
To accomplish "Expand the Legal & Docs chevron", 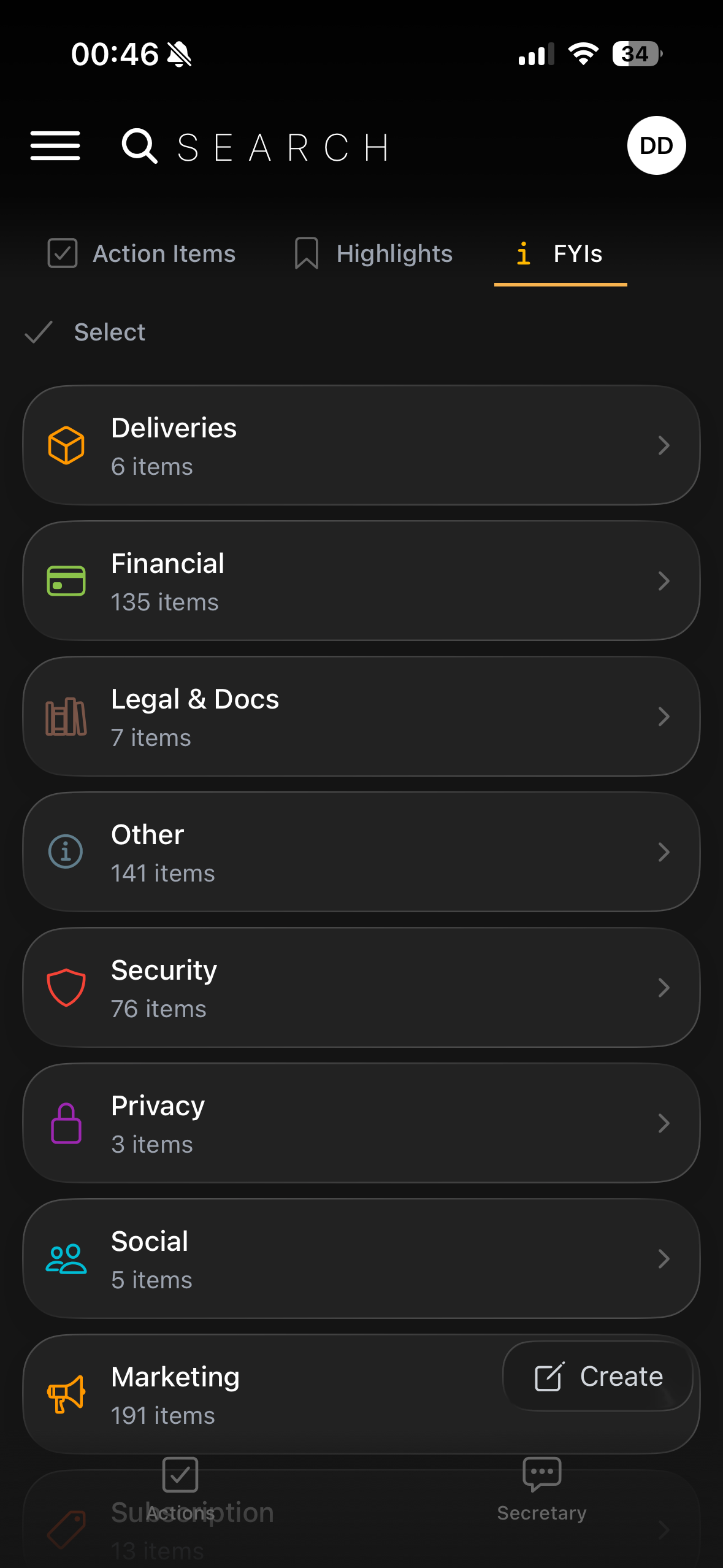I will 665,717.
